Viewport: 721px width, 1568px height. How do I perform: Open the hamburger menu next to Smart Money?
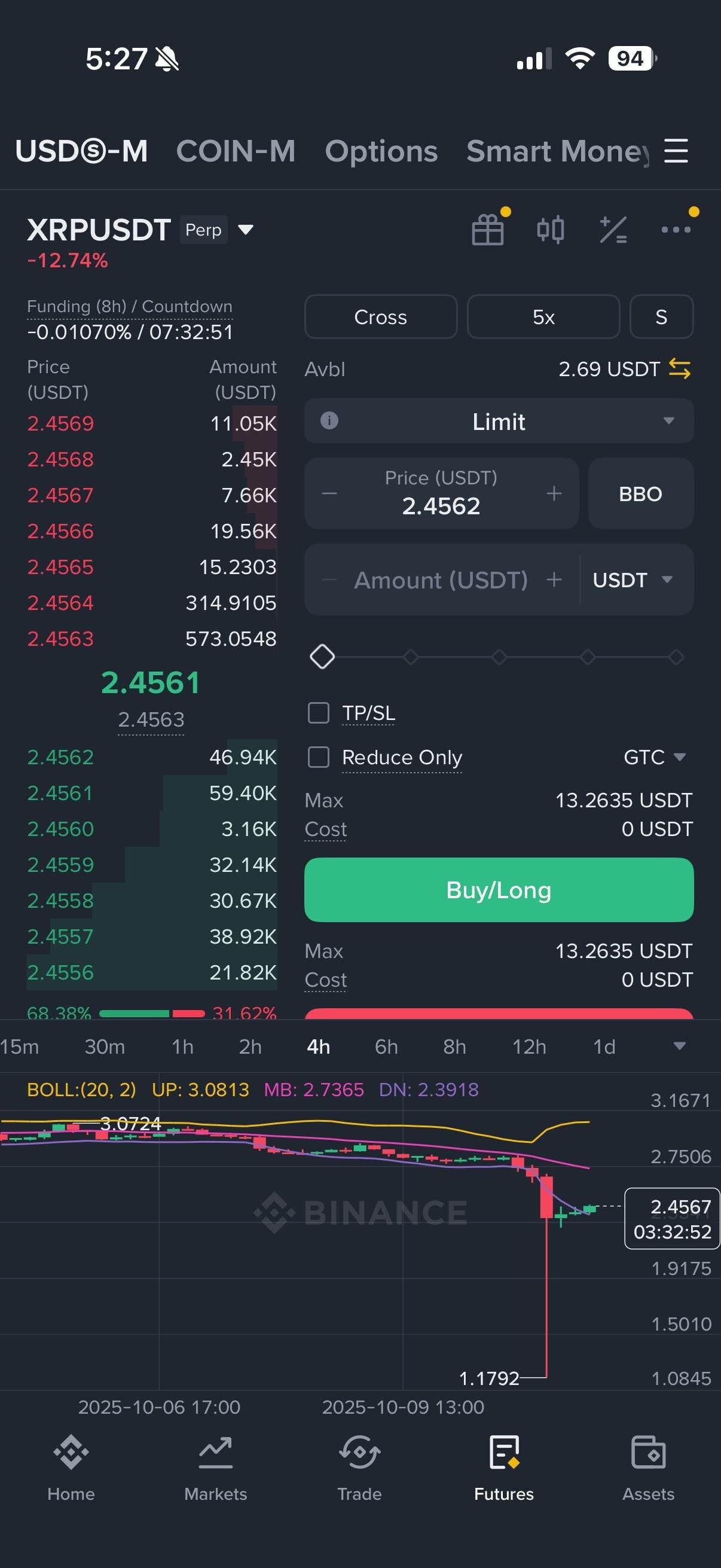click(x=676, y=151)
